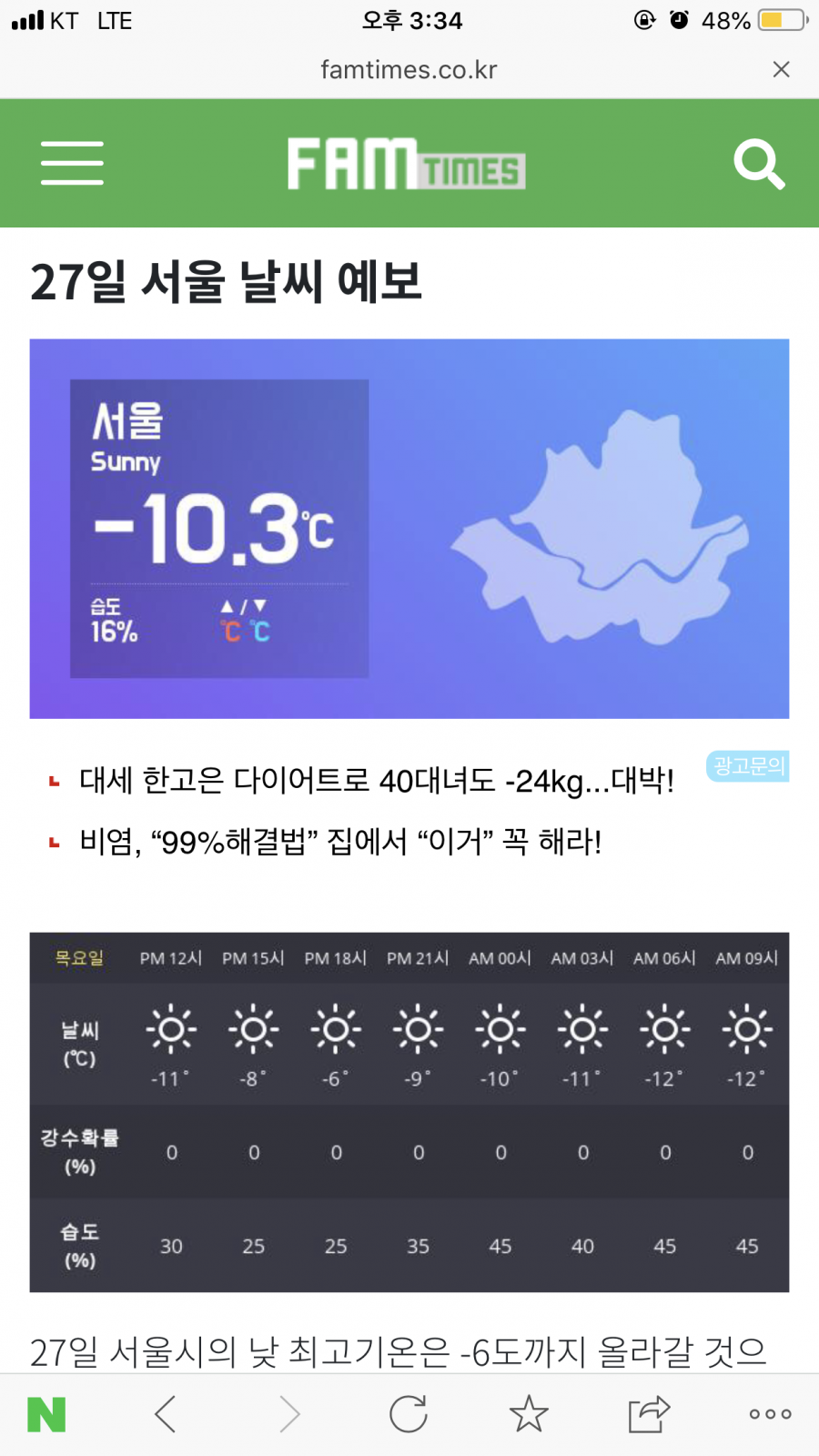Tap the 광고문의 badge
Viewport: 819px width, 1456px height.
click(x=748, y=766)
